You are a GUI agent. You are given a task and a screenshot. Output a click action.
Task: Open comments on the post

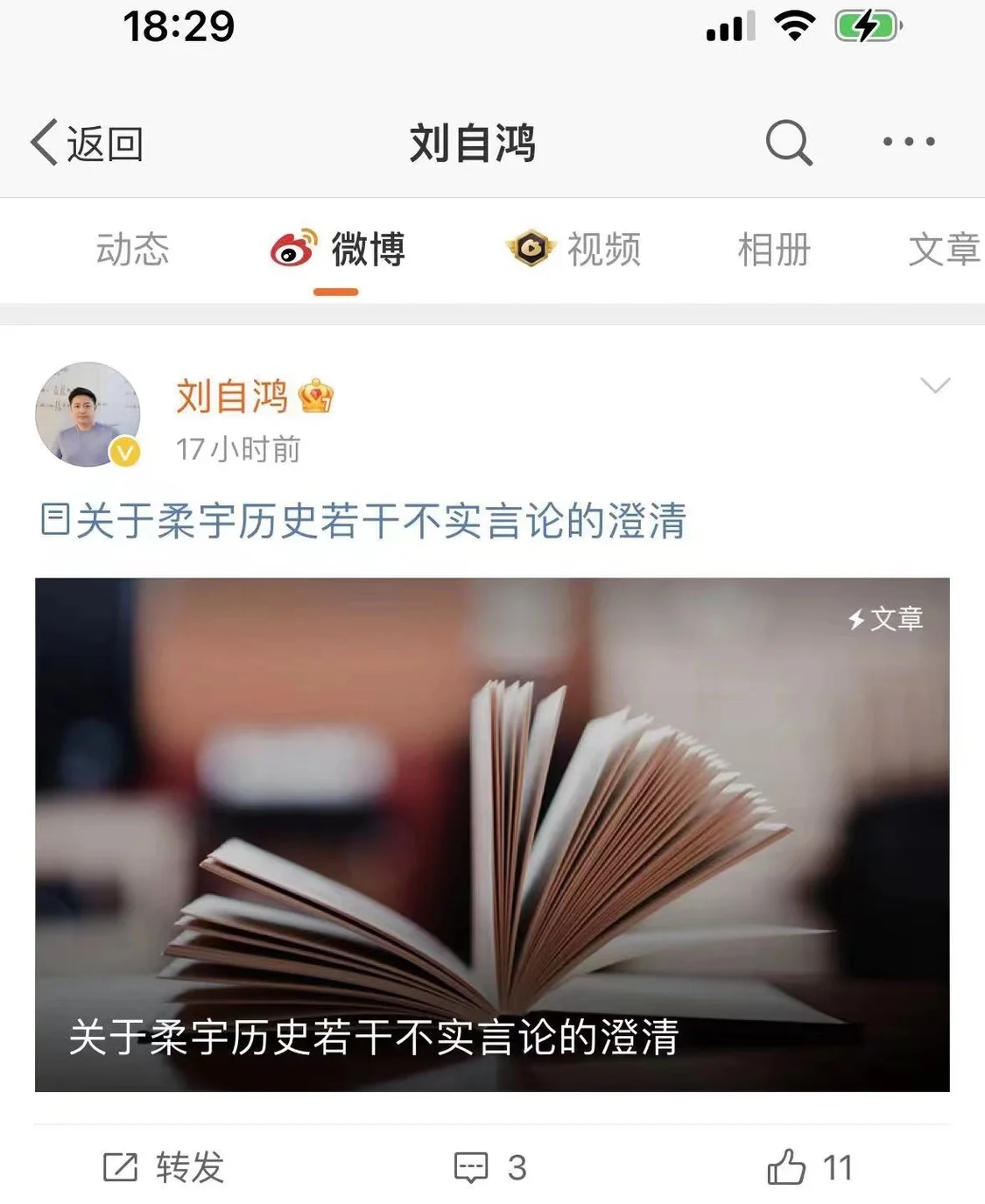[490, 1167]
